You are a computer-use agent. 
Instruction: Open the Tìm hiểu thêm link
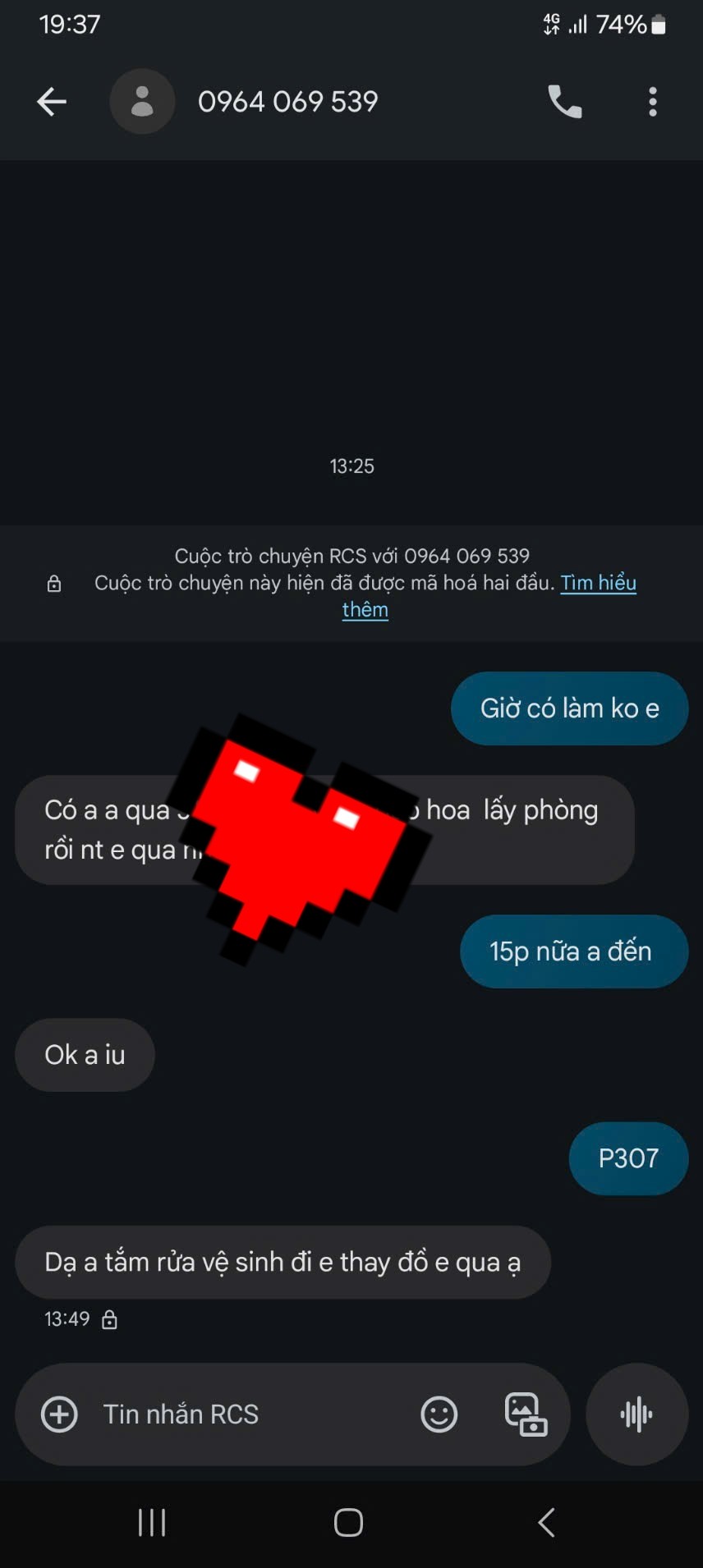(597, 584)
